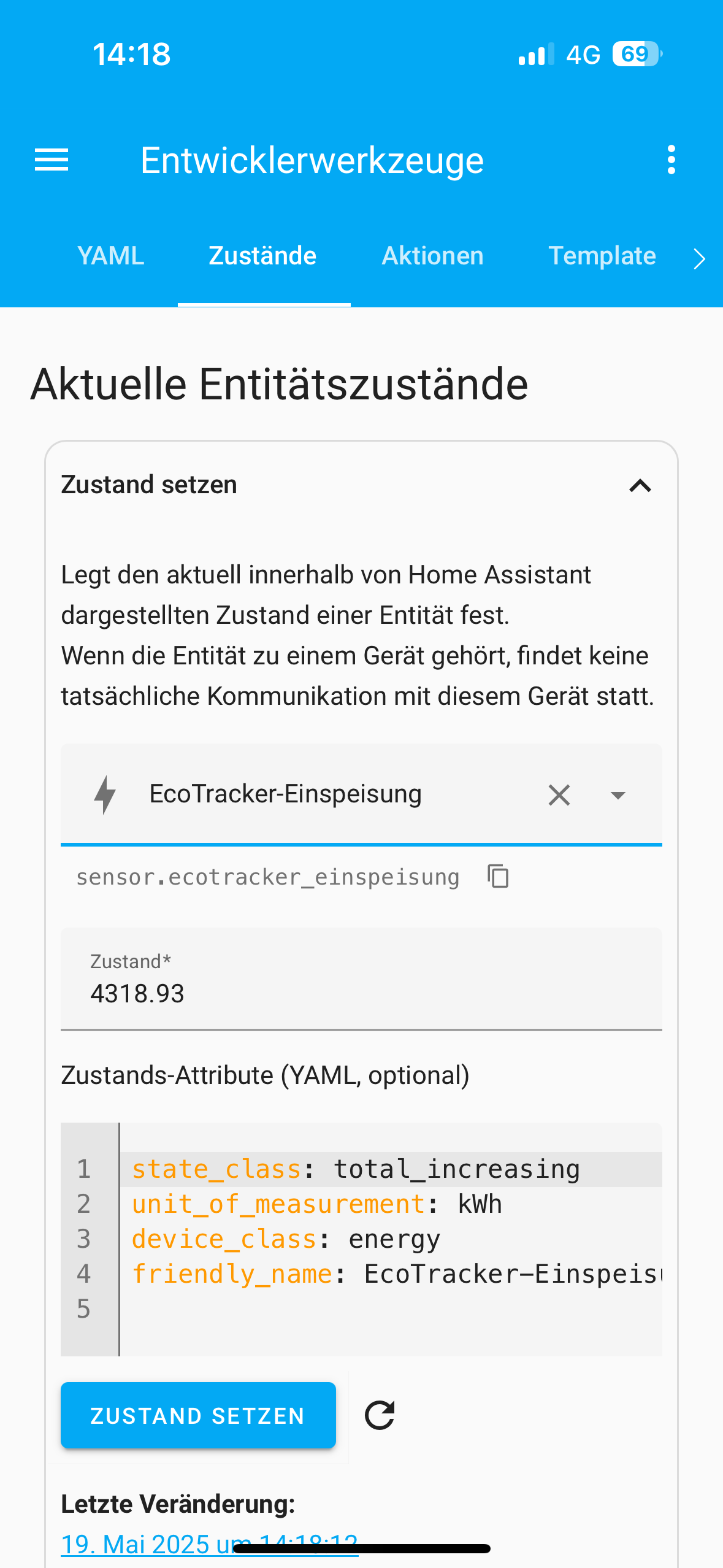
Task: Switch to the YAML tab
Action: 111,256
